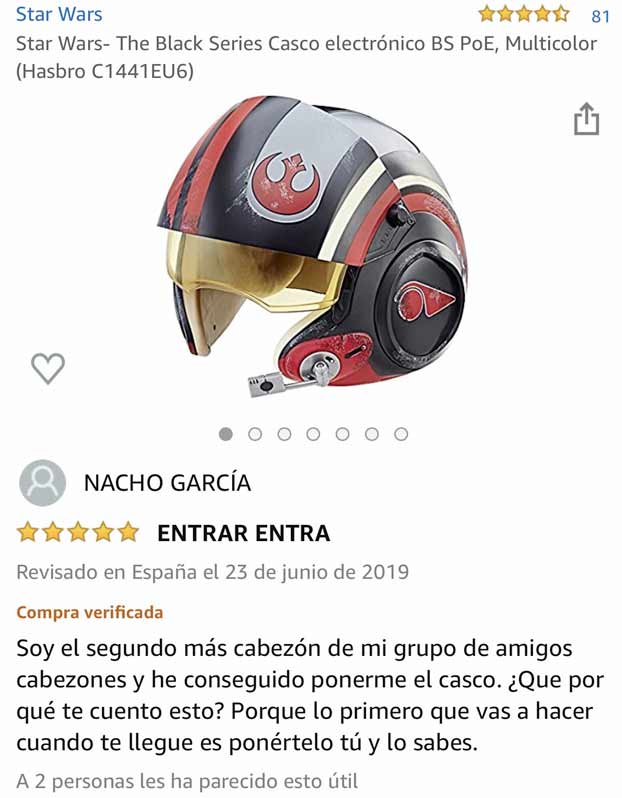The image size is (622, 798).
Task: Jump to second product image dot
Action: 255,434
